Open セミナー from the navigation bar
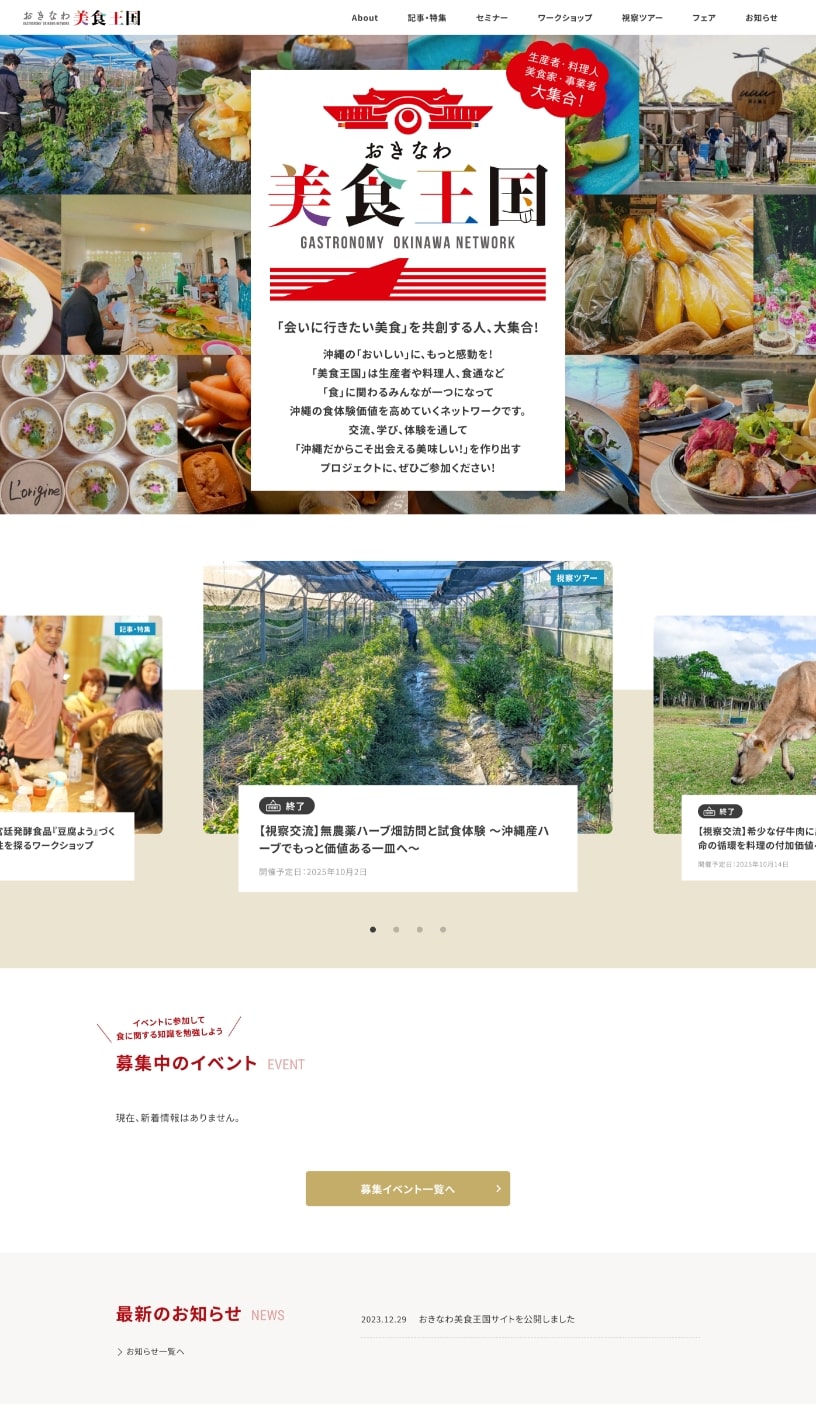Image resolution: width=816 pixels, height=1424 pixels. 492,18
